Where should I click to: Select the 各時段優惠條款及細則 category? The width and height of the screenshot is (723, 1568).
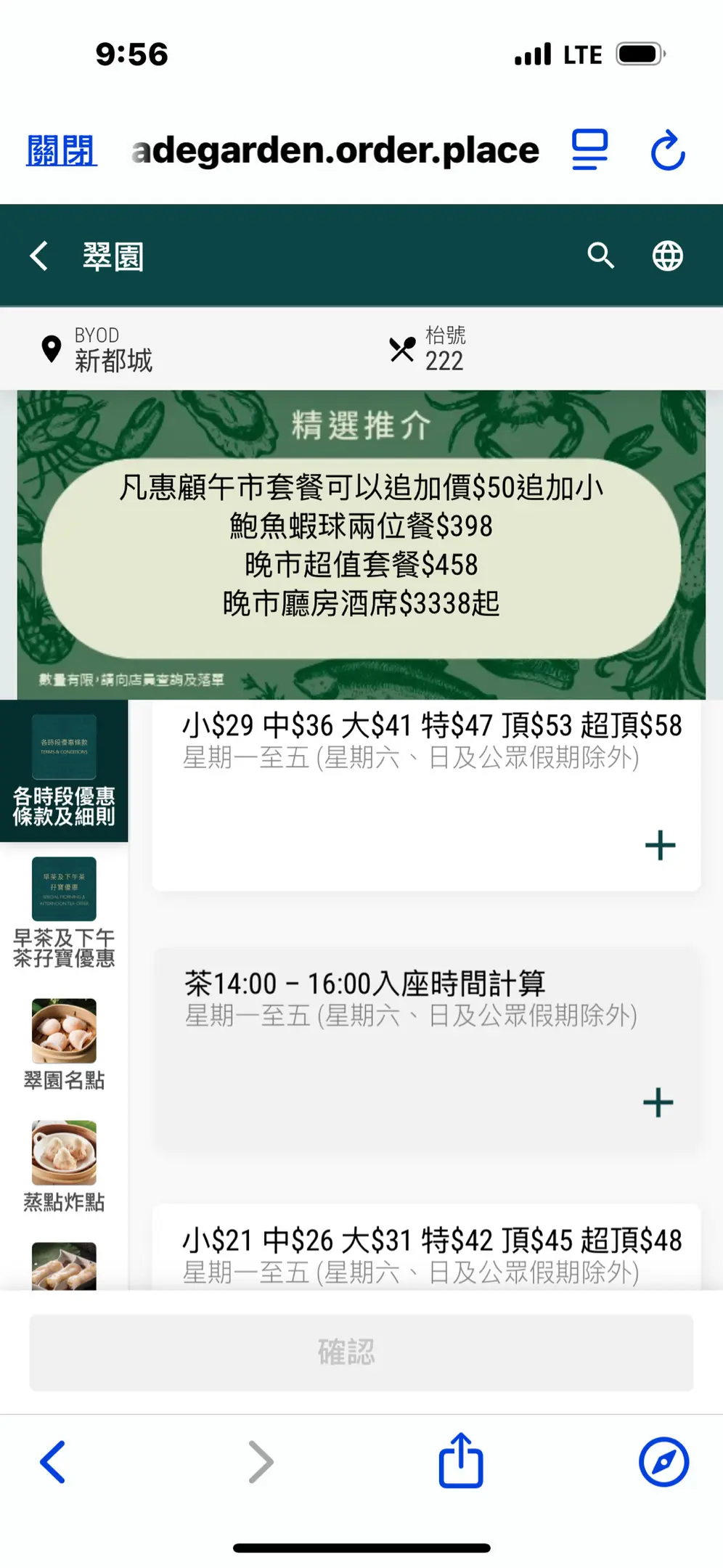point(64,771)
